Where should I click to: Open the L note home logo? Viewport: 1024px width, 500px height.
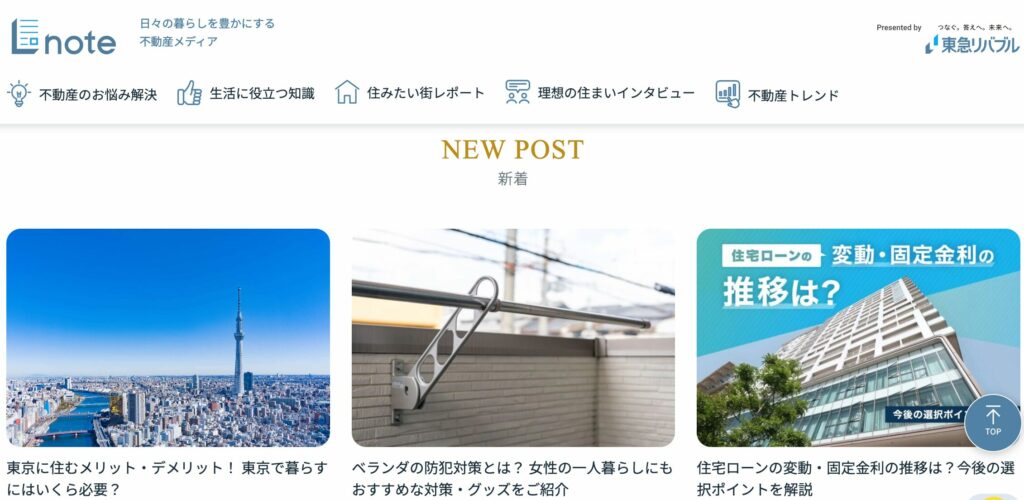pyautogui.click(x=63, y=37)
